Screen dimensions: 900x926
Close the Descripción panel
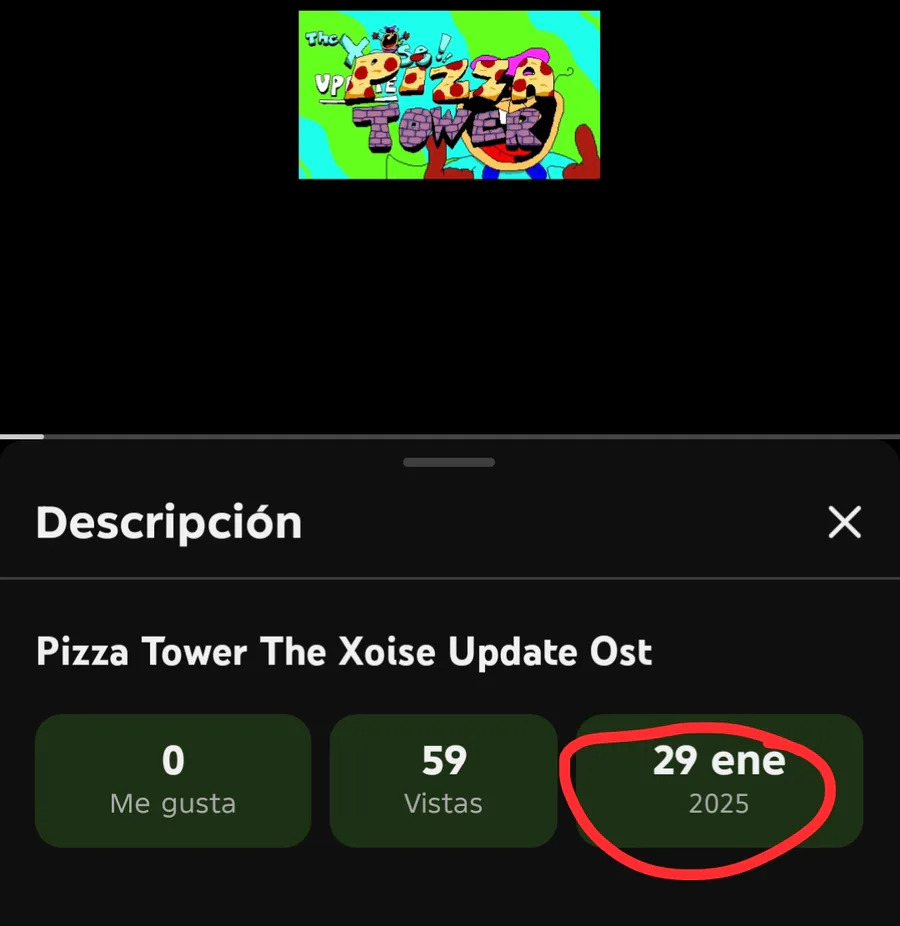coord(845,522)
